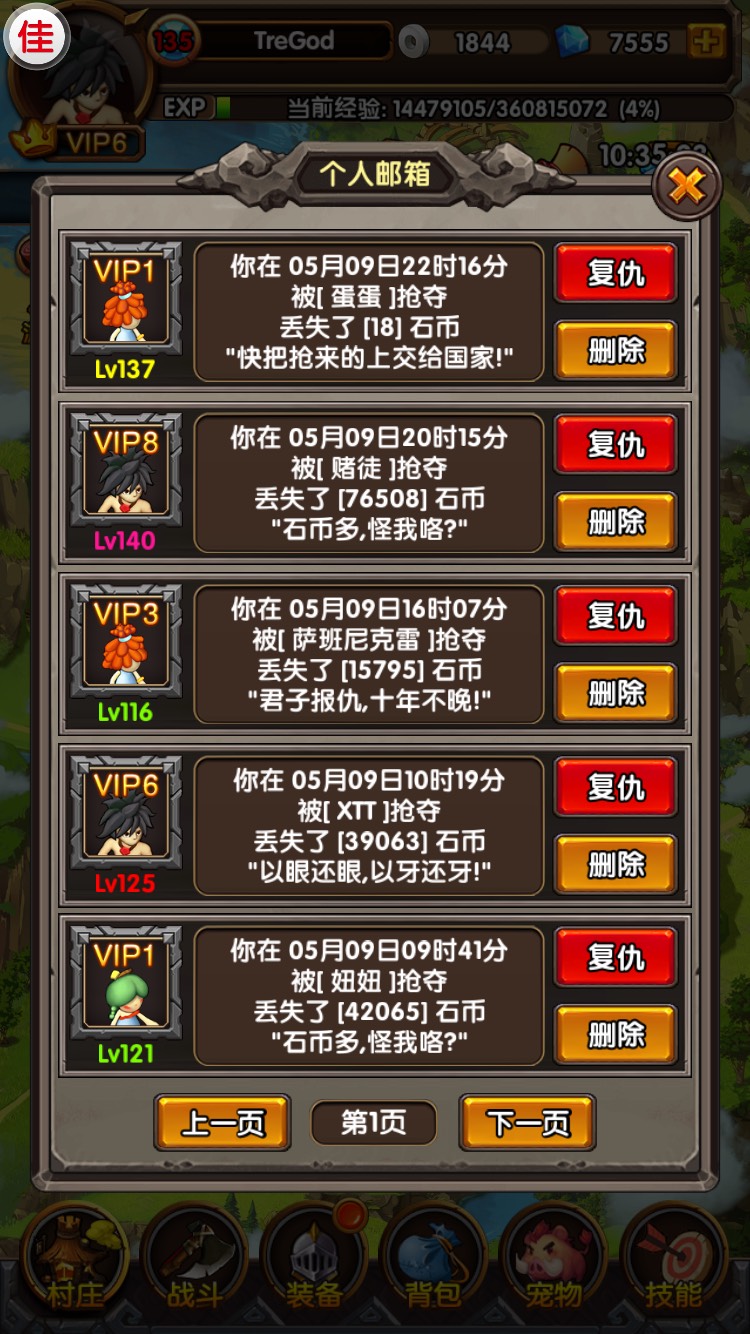
Task: Delete the XTT robbery message
Action: click(615, 864)
